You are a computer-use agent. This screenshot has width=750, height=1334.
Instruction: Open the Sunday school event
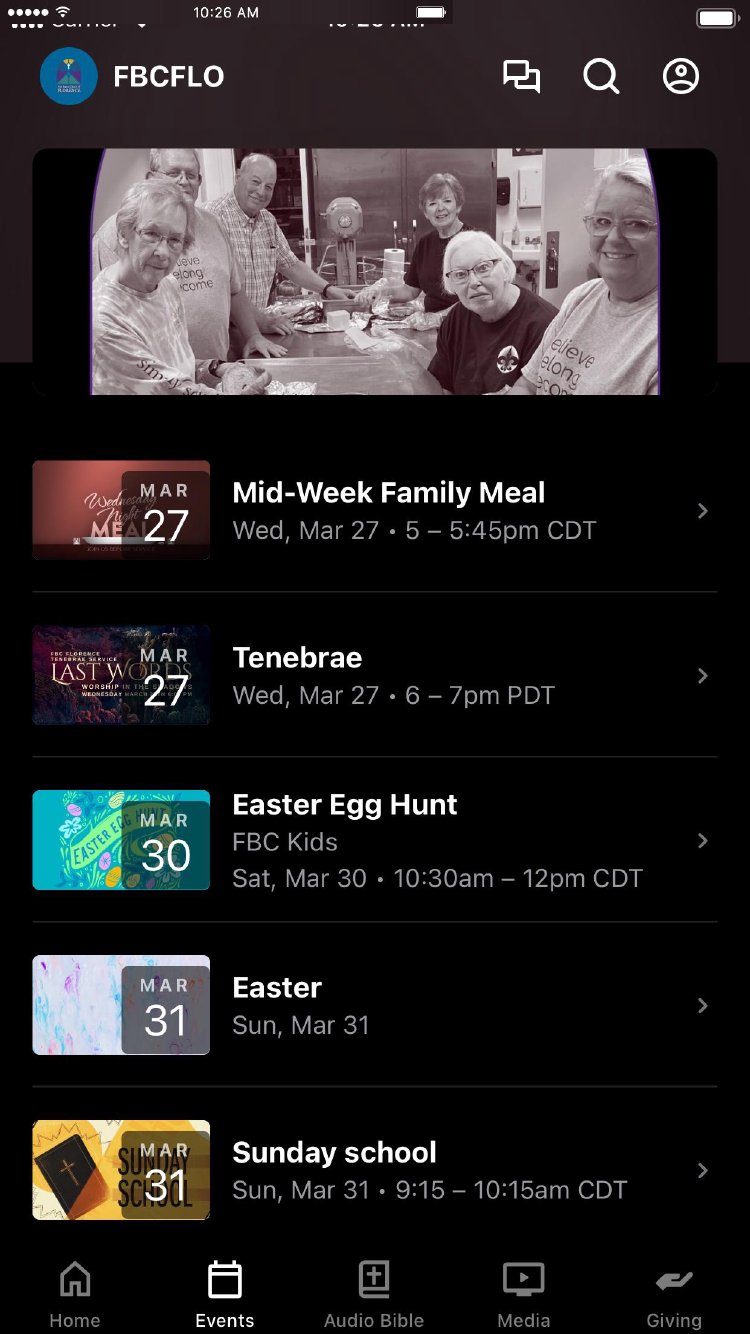(375, 1170)
